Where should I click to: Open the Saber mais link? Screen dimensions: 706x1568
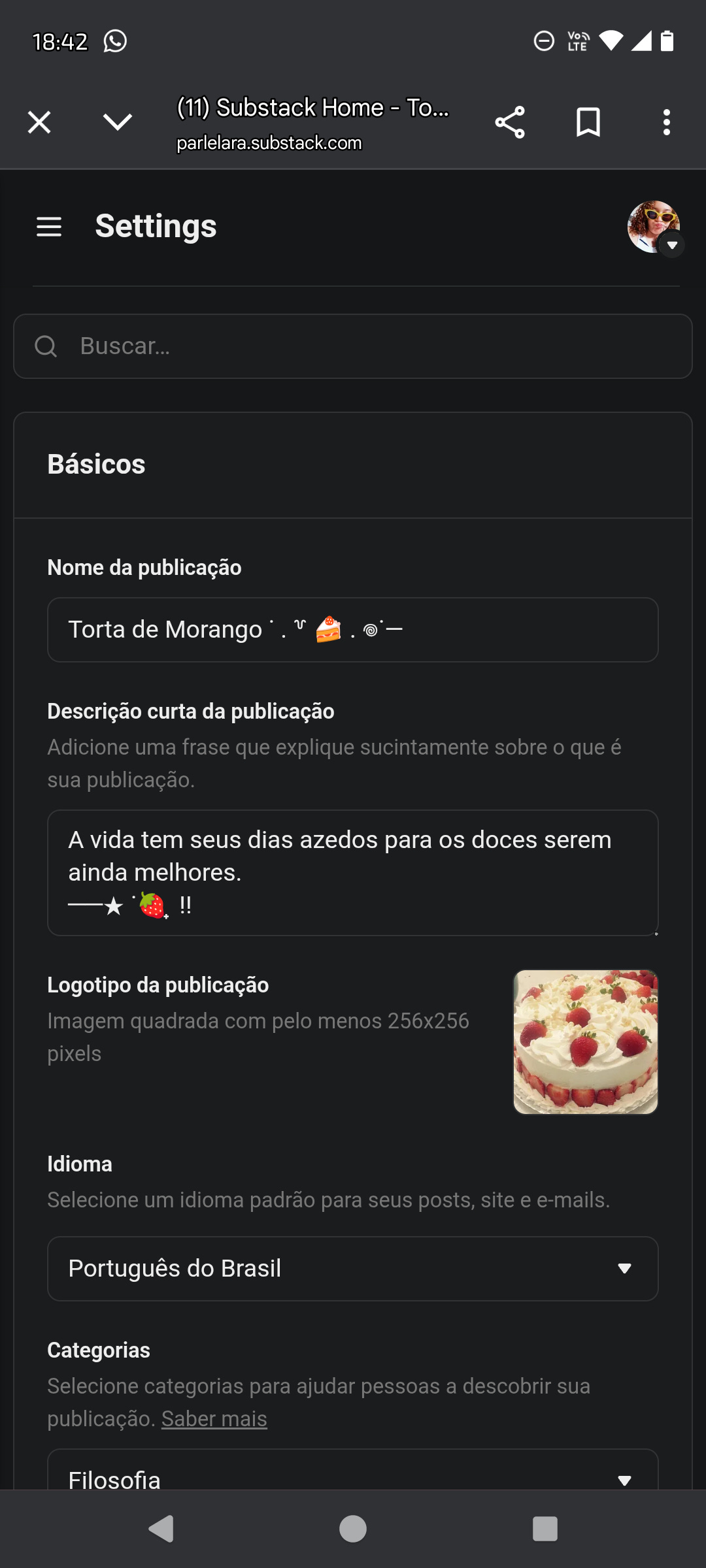click(x=214, y=1419)
